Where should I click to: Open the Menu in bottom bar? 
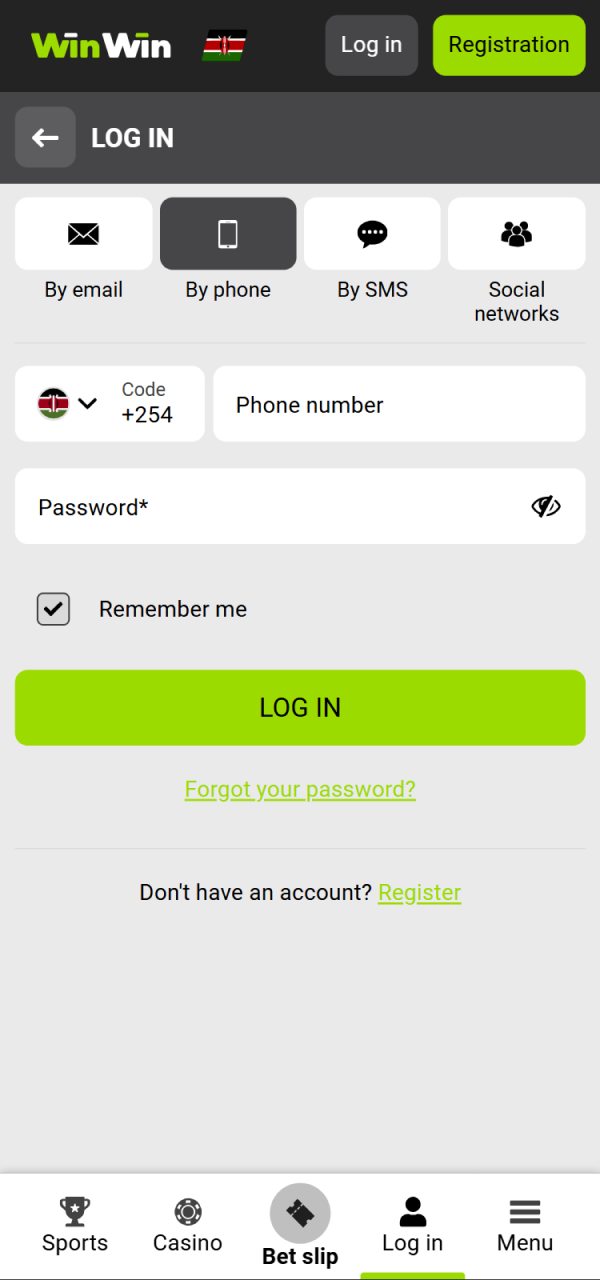coord(525,1225)
